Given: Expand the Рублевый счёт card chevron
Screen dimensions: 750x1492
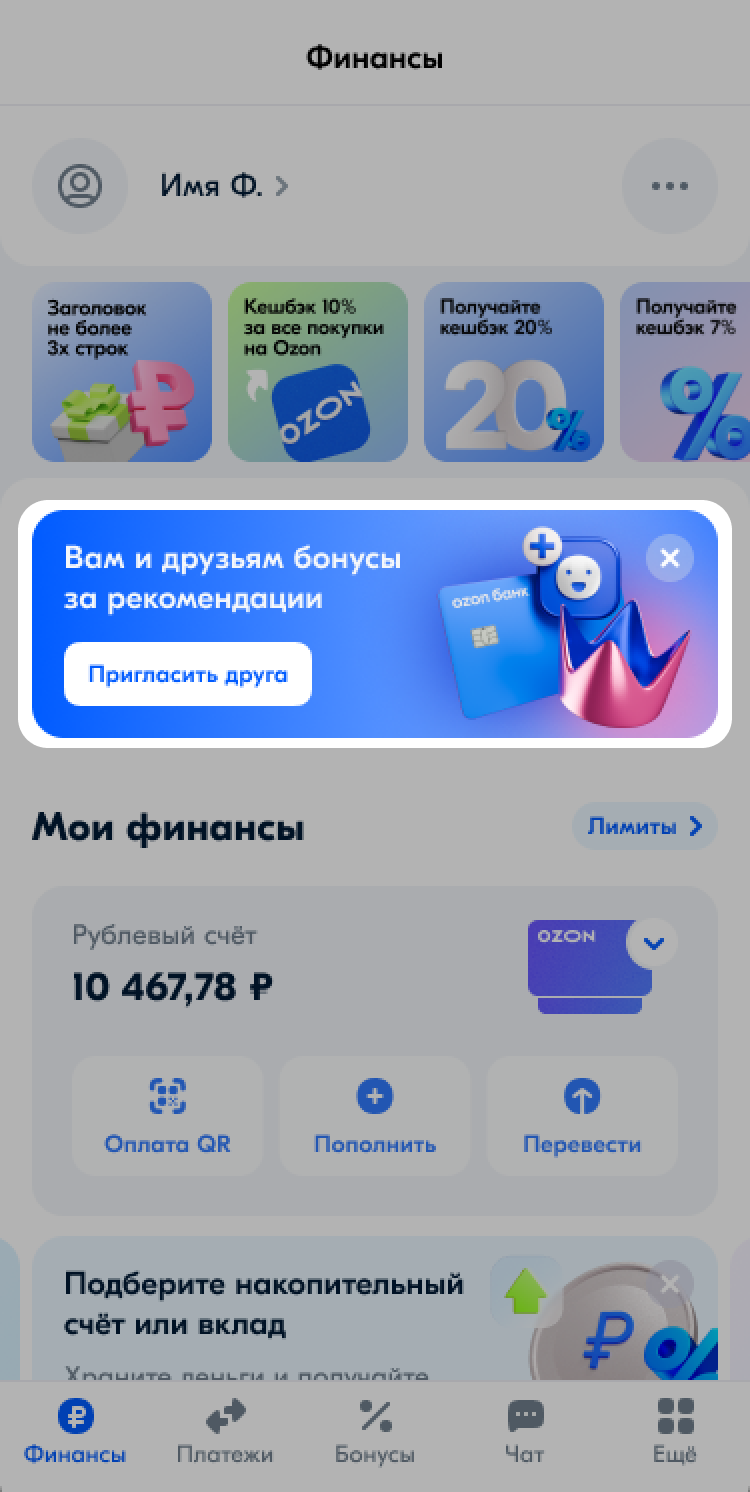Looking at the screenshot, I should point(652,942).
